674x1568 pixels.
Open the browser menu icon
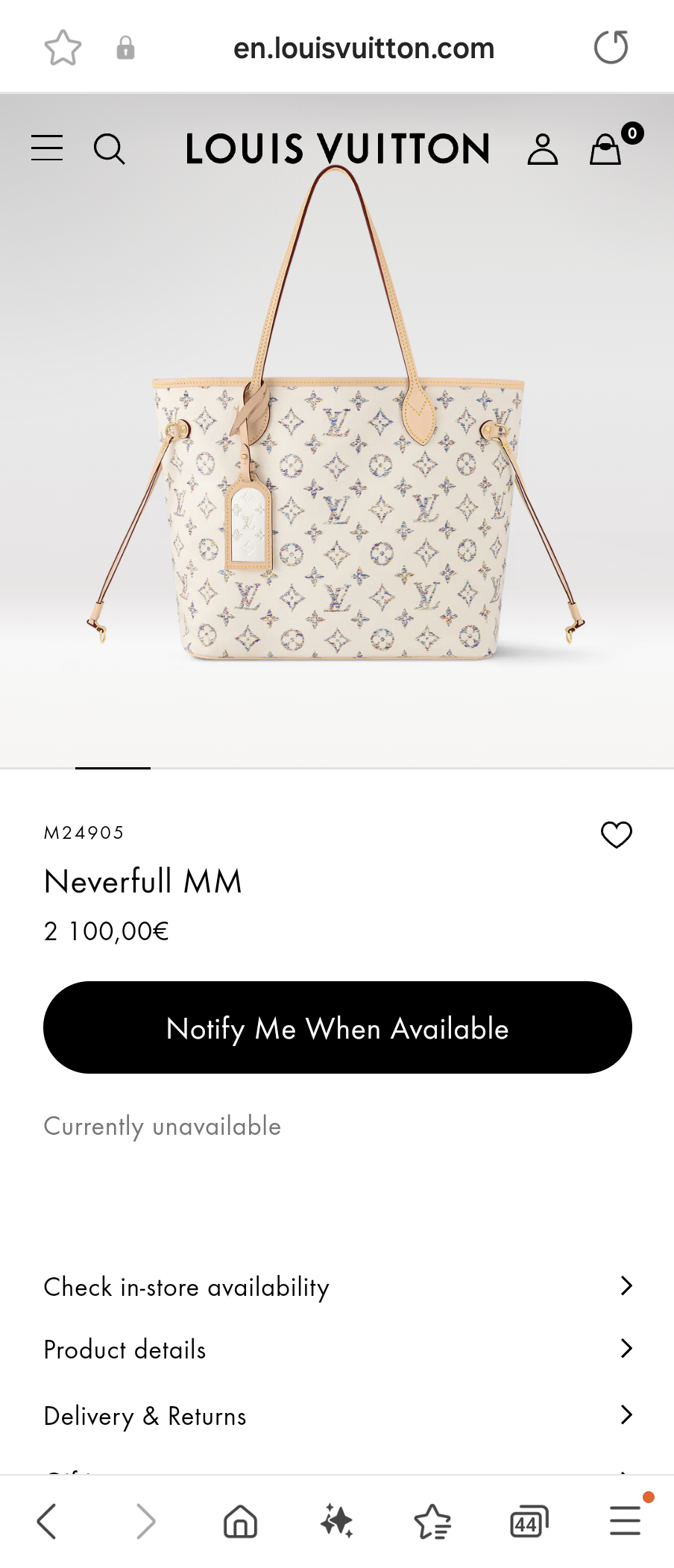(x=625, y=1522)
